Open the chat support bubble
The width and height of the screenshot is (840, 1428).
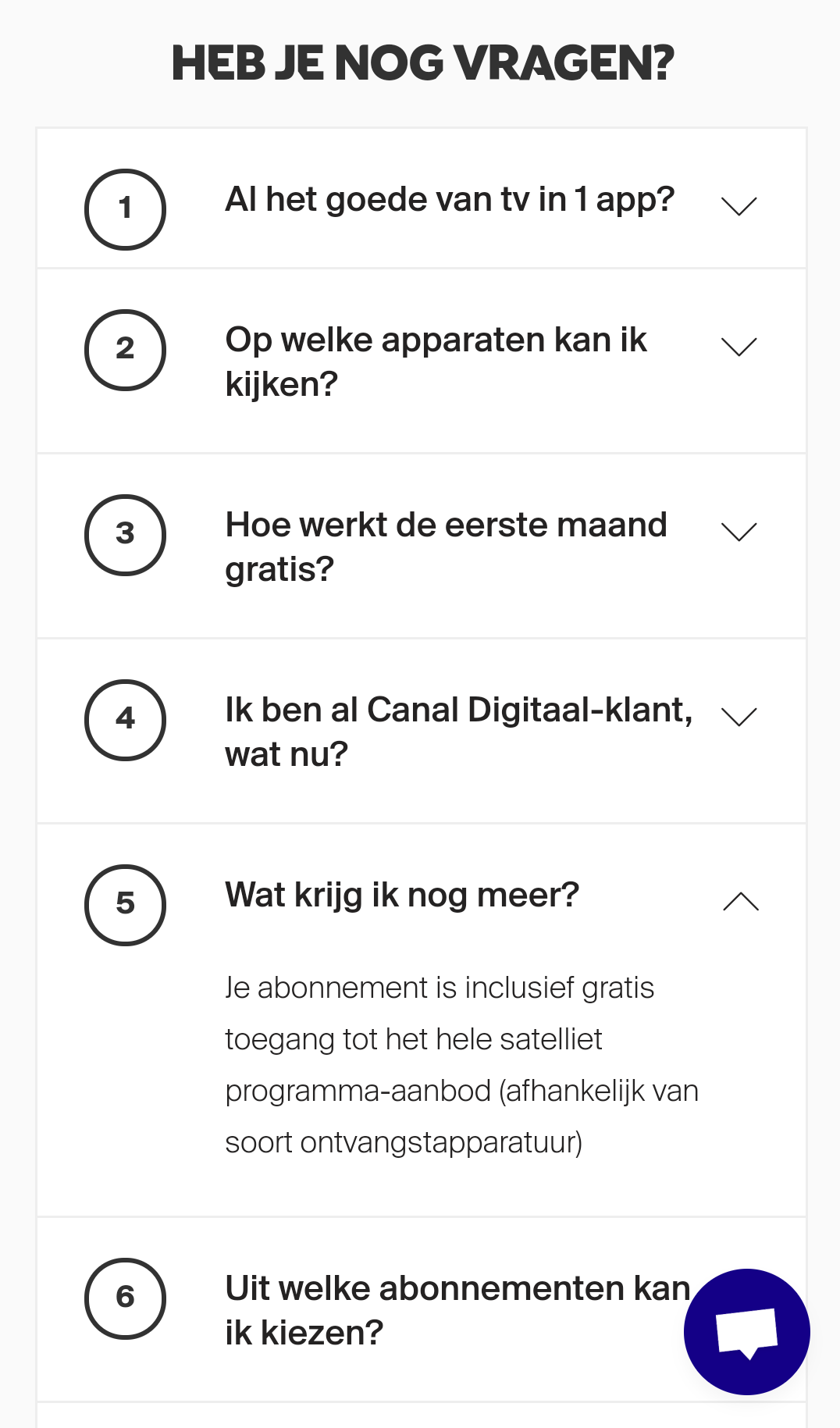[747, 1331]
